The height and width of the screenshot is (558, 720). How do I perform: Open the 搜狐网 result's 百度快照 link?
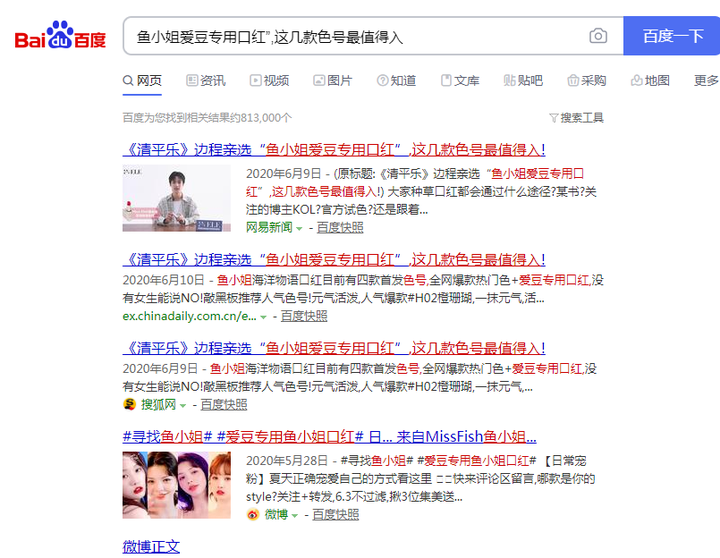(224, 404)
